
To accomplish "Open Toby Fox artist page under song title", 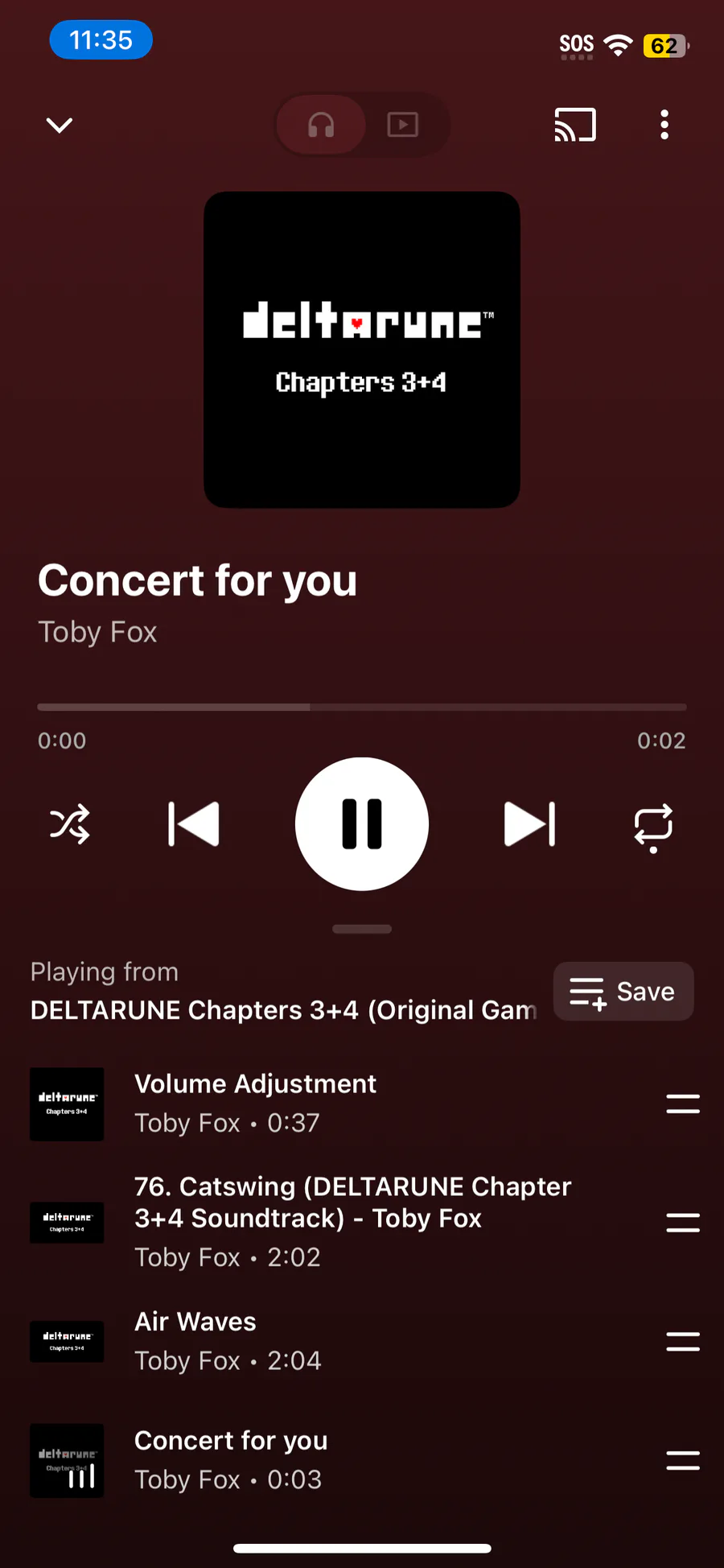I will pos(97,632).
